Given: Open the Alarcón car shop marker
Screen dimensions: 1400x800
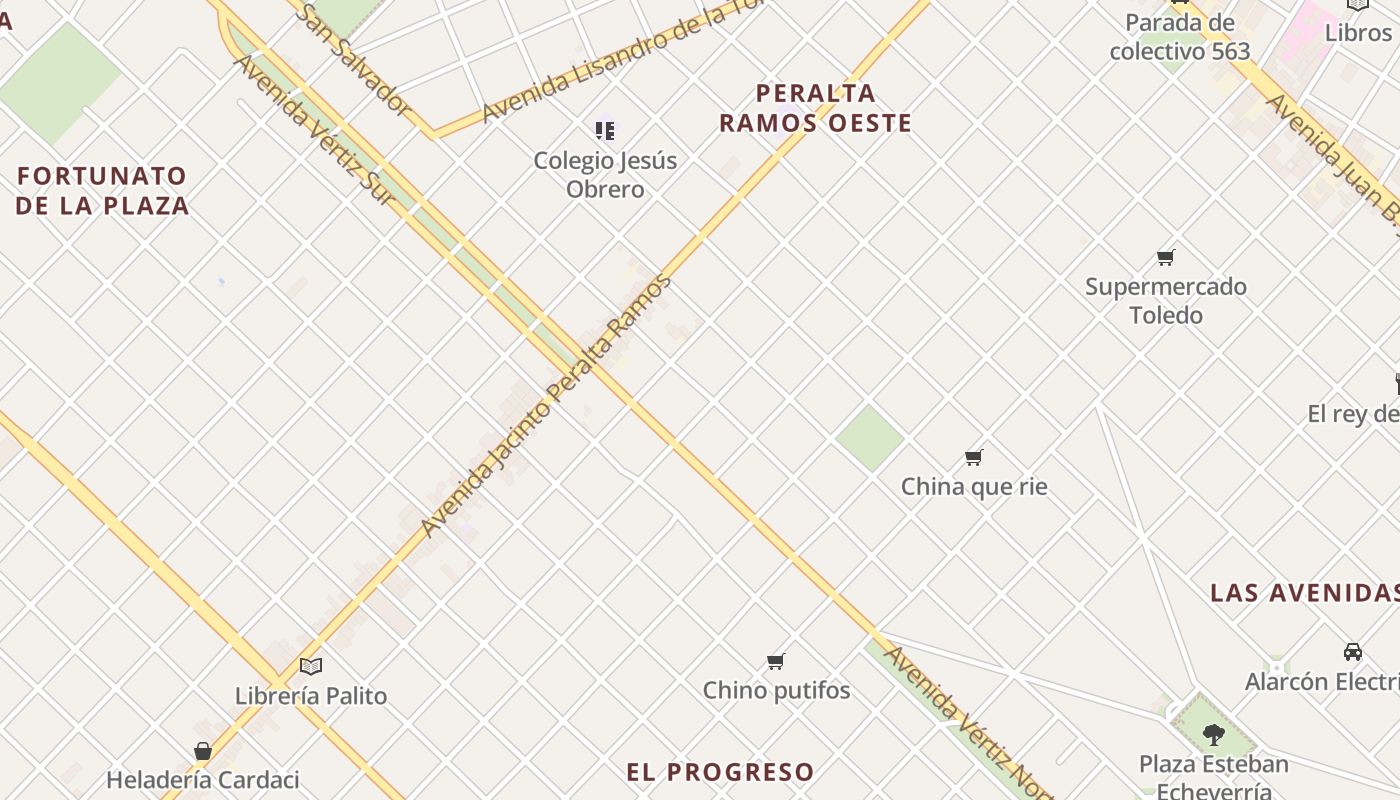Looking at the screenshot, I should point(1352,652).
